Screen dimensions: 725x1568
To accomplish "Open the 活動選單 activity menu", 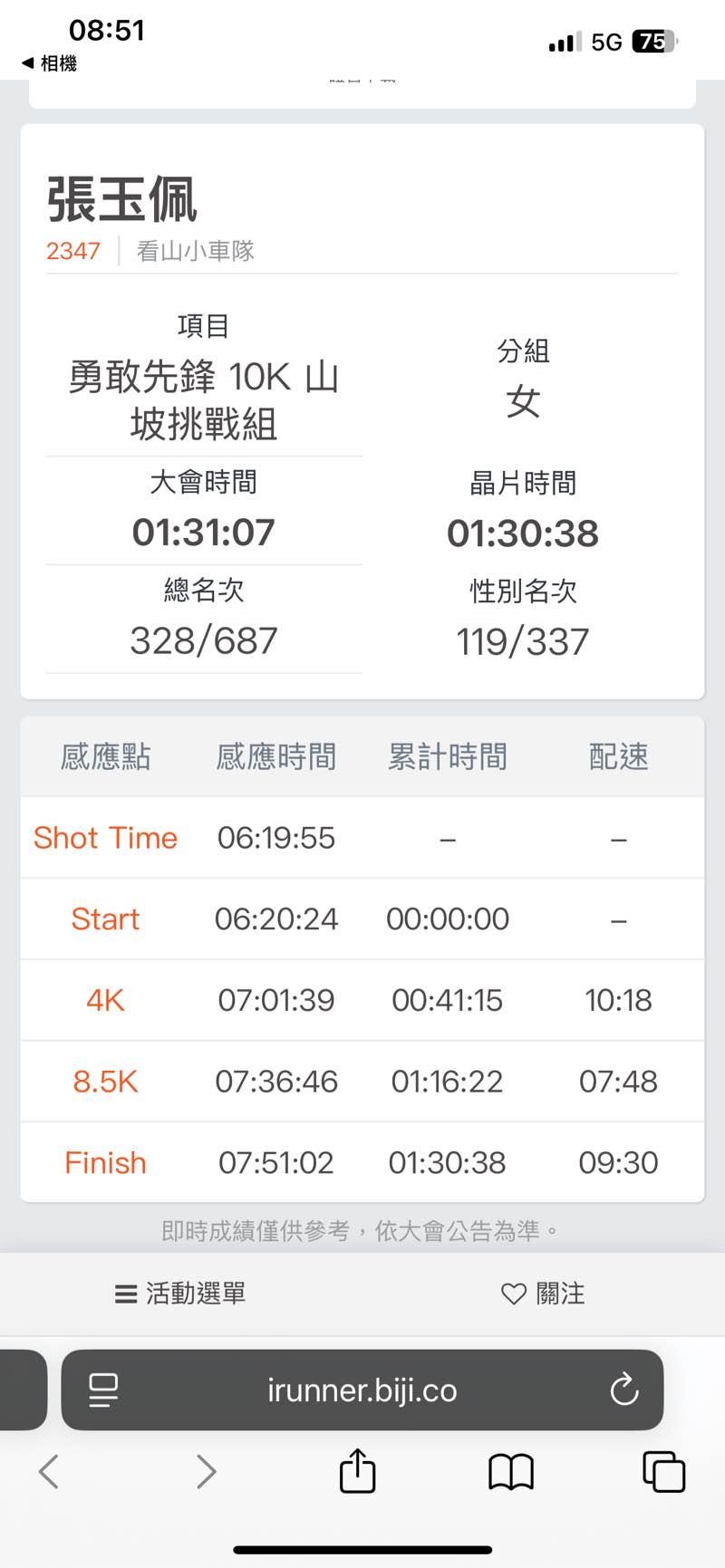I will click(x=180, y=1294).
